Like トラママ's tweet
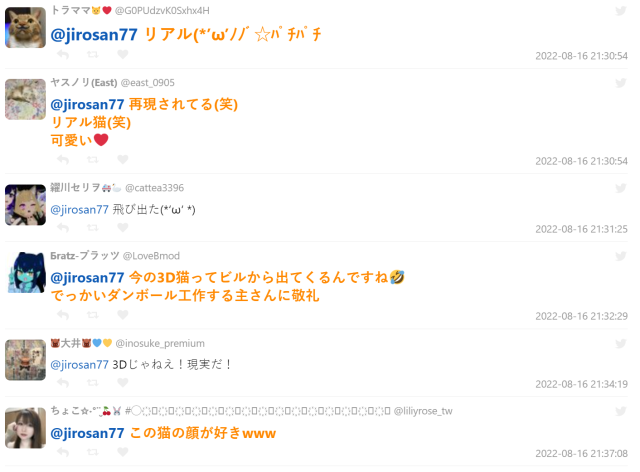Viewport: 640px width, 472px height. pos(123,56)
